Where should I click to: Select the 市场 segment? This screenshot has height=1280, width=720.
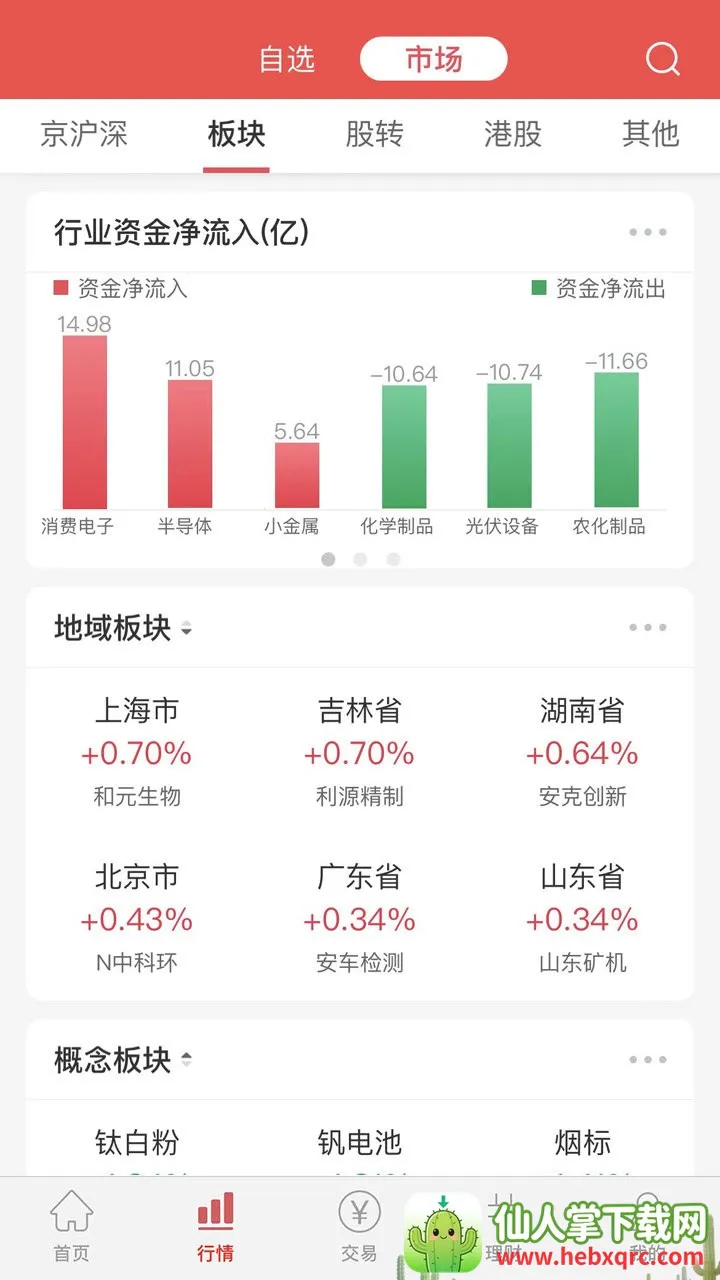click(433, 59)
